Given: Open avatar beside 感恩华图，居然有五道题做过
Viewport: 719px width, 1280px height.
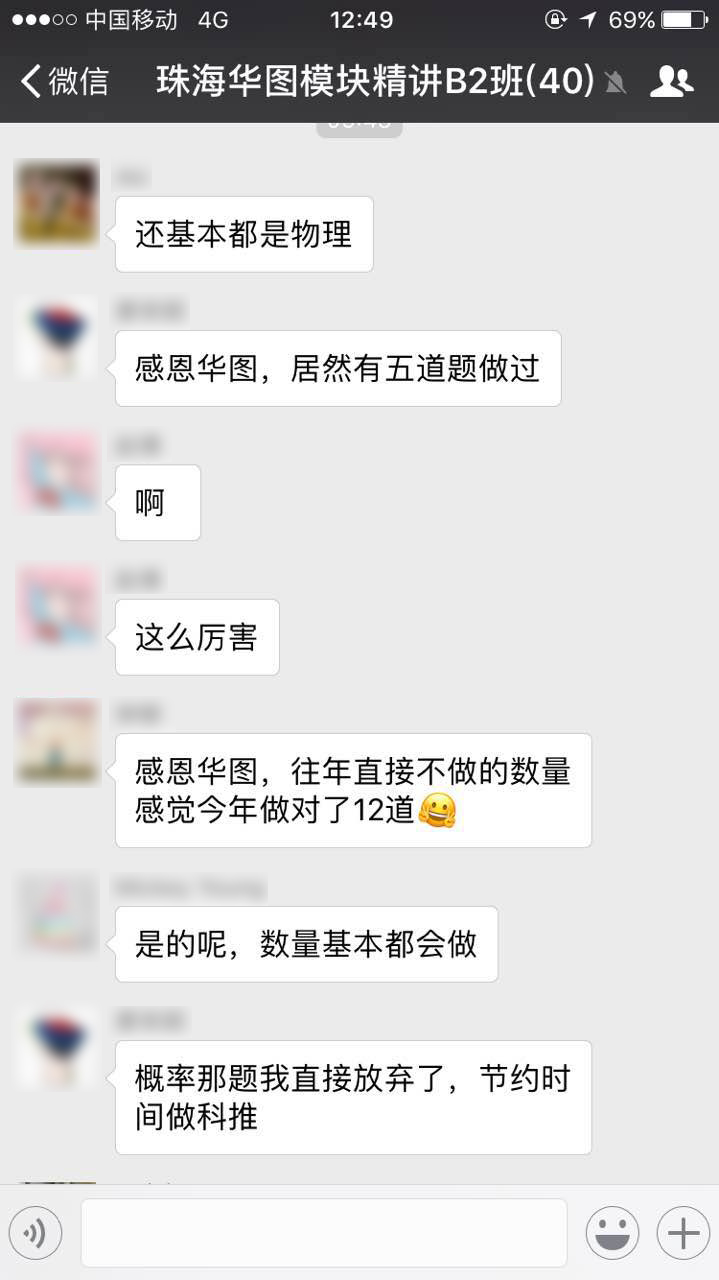Looking at the screenshot, I should tap(57, 337).
